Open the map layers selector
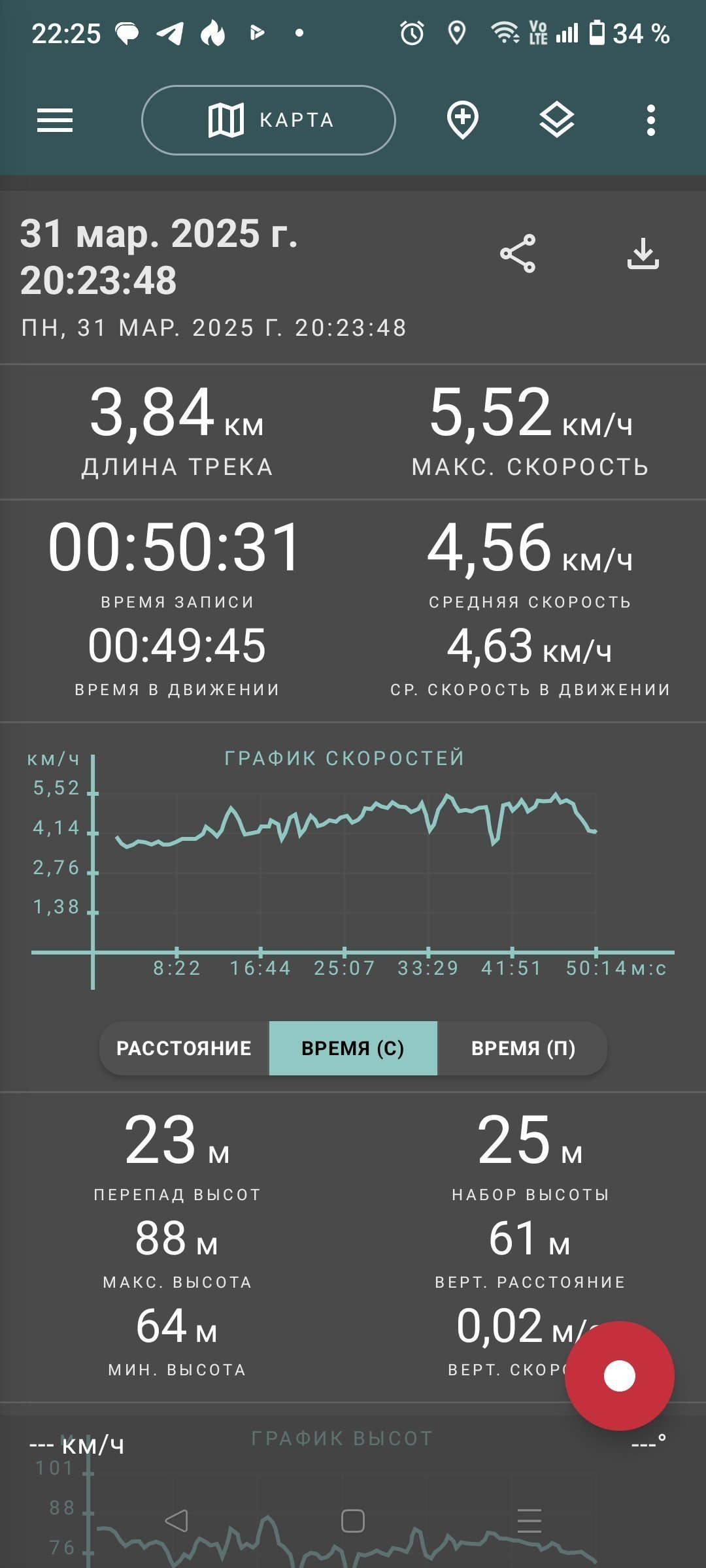706x1568 pixels. click(x=557, y=120)
